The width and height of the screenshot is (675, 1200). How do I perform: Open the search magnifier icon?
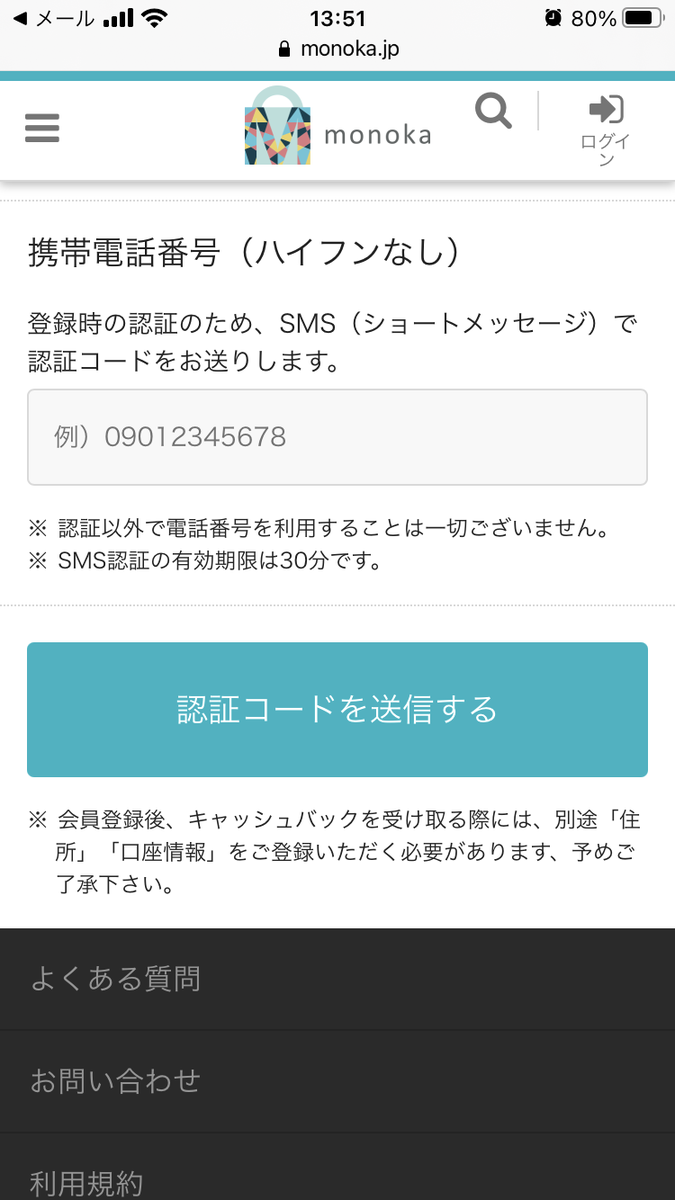[x=493, y=111]
